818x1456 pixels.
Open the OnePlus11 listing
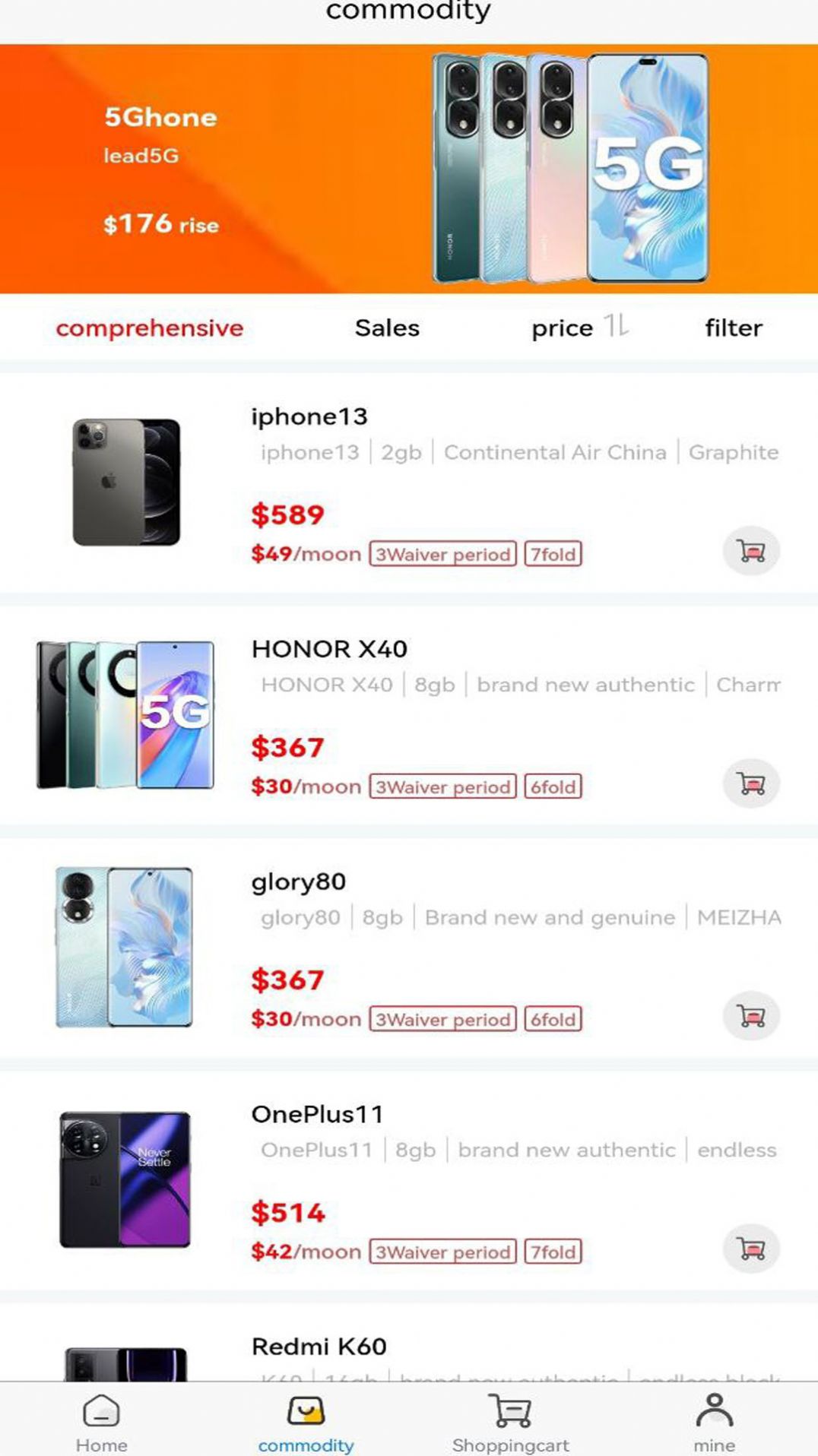(317, 1114)
